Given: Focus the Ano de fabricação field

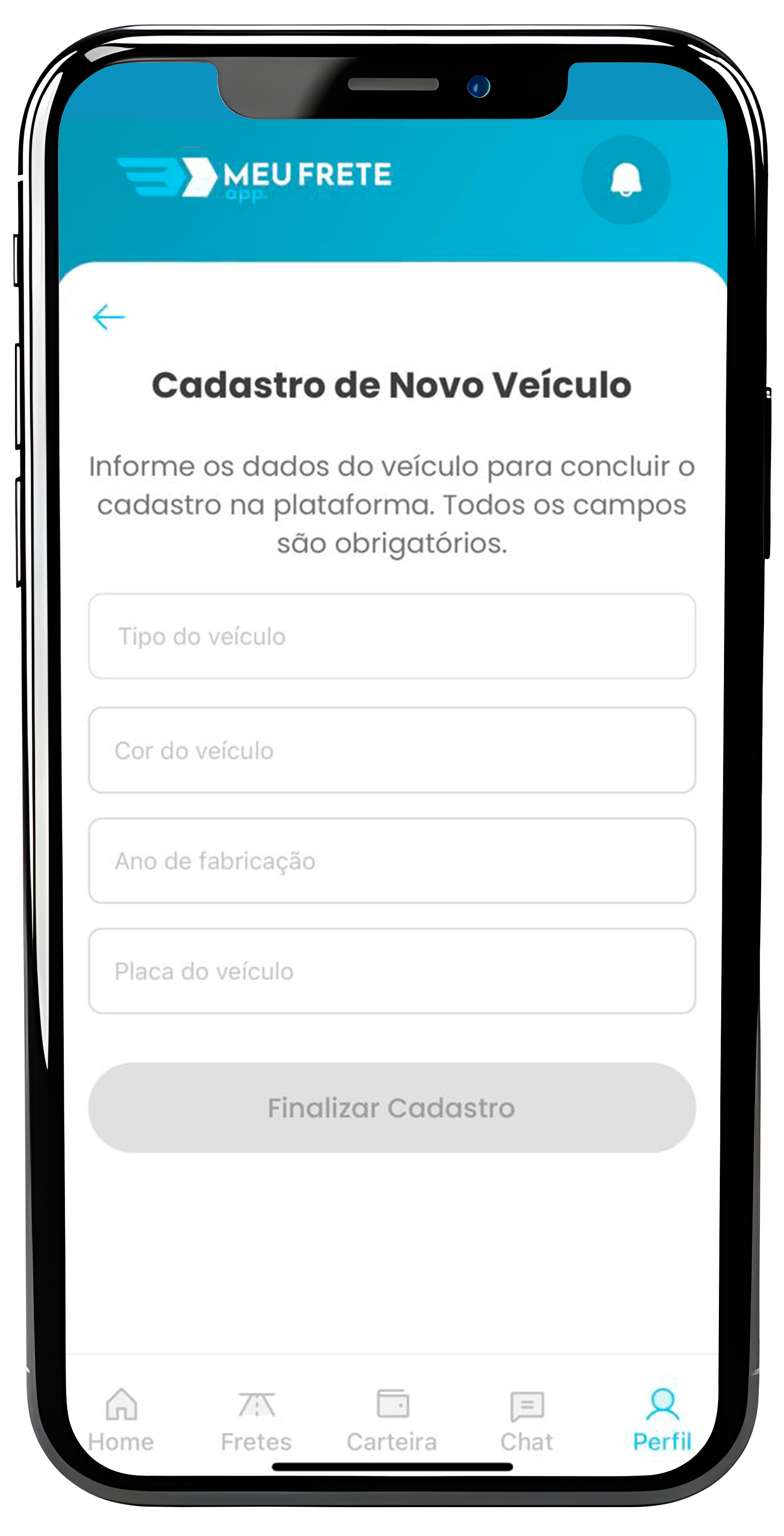Looking at the screenshot, I should tap(392, 860).
